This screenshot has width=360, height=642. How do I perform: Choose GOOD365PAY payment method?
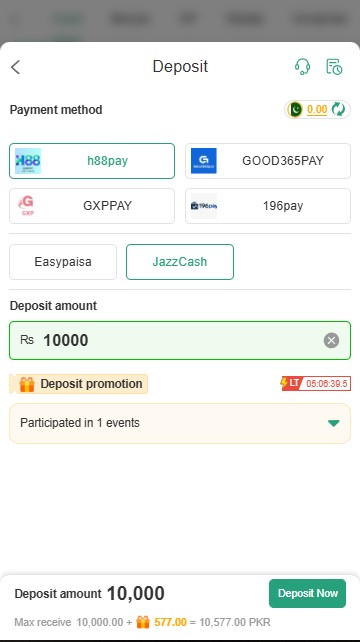(268, 161)
